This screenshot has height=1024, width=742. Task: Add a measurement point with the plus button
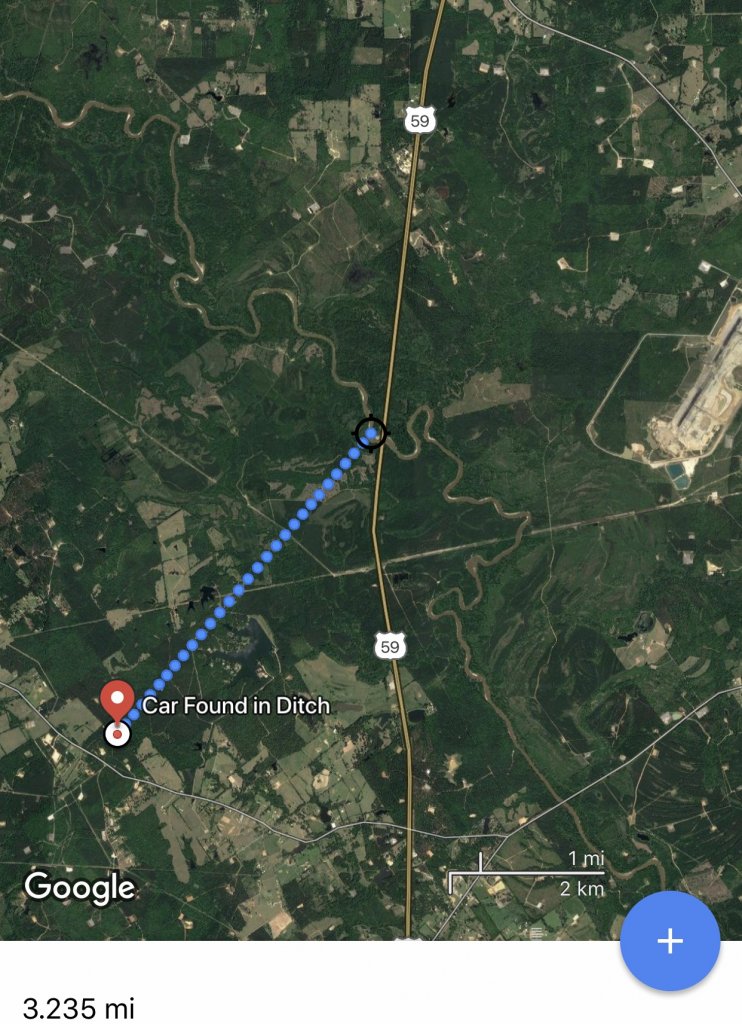(x=669, y=941)
